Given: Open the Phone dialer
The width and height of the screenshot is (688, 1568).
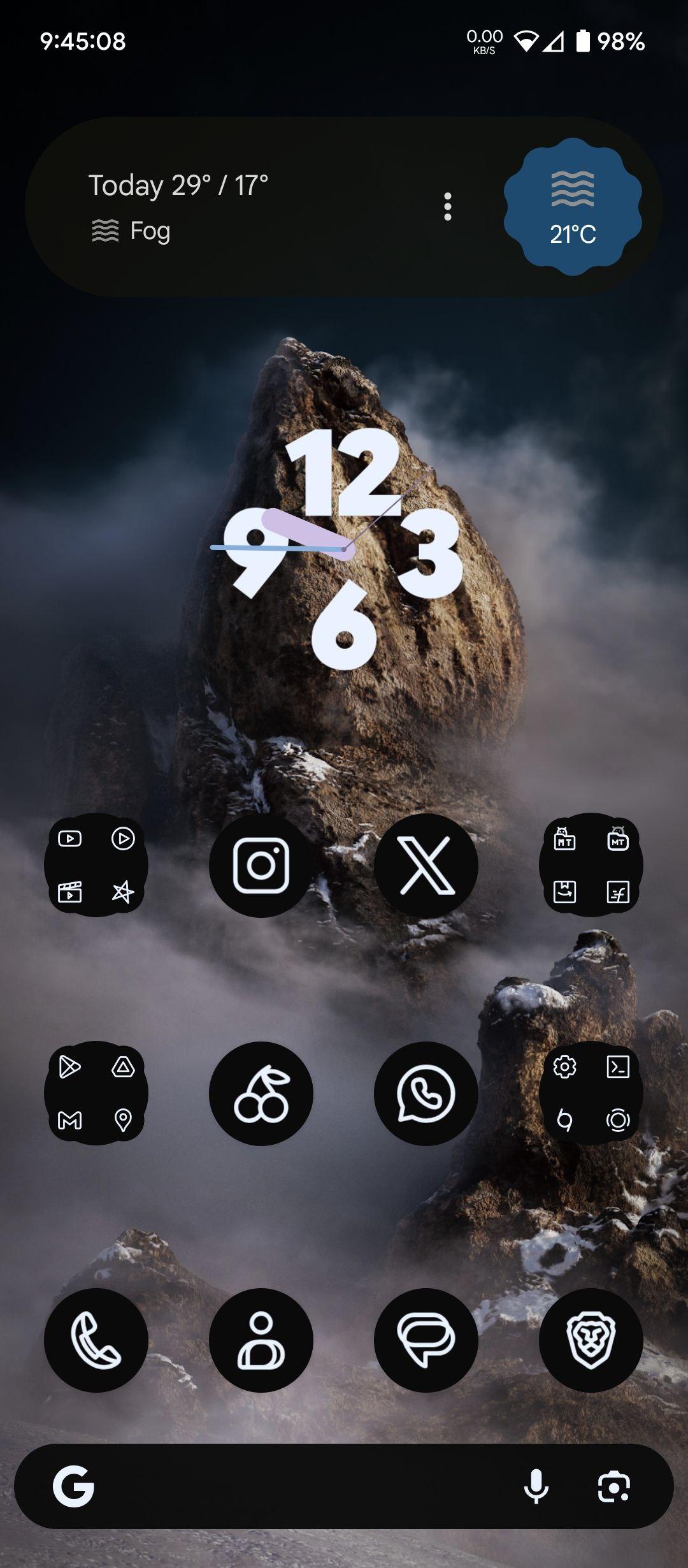Looking at the screenshot, I should pos(96,1340).
